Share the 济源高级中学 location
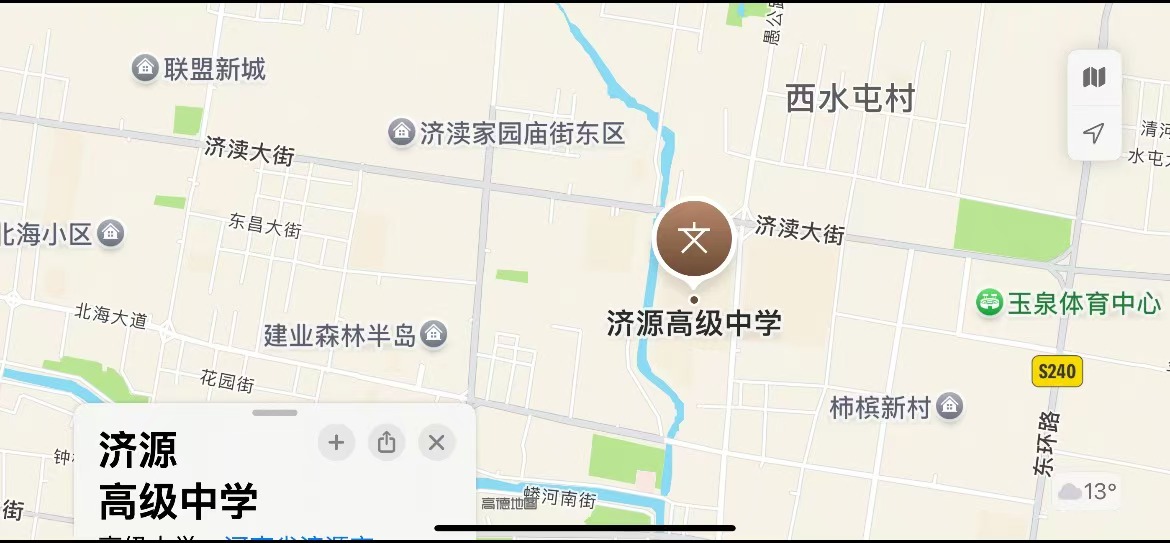1170x543 pixels. pos(387,442)
